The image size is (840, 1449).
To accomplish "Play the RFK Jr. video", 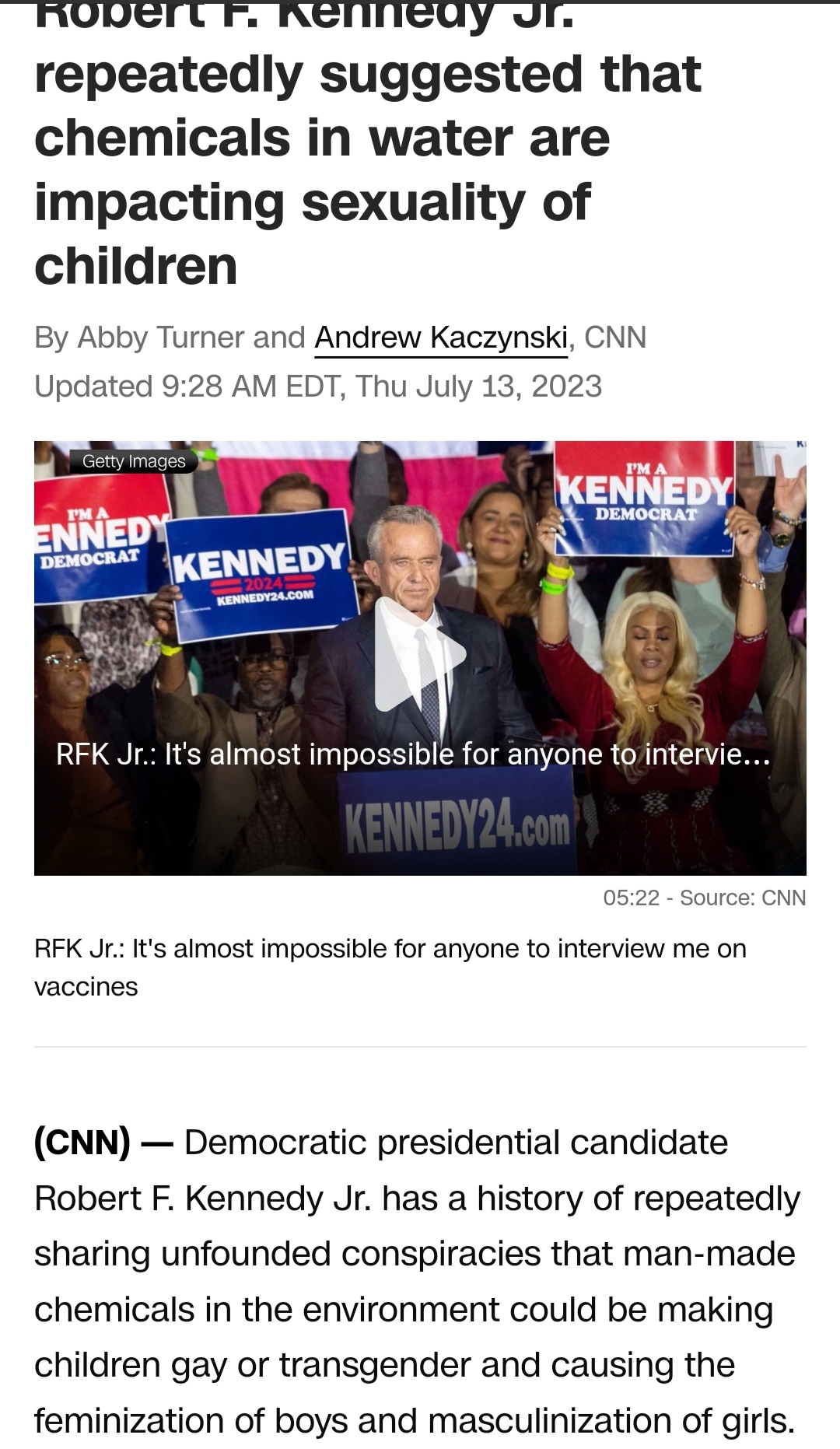I will click(418, 655).
